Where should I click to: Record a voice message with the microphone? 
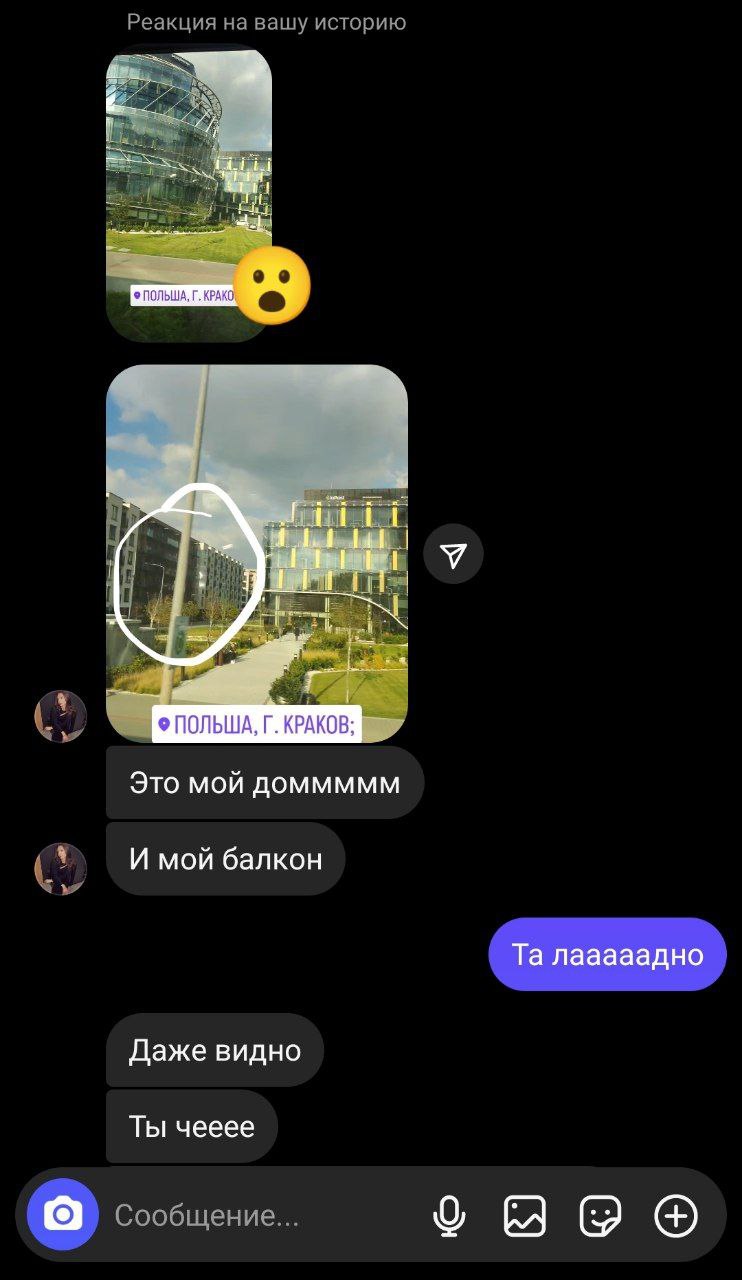tap(449, 1216)
